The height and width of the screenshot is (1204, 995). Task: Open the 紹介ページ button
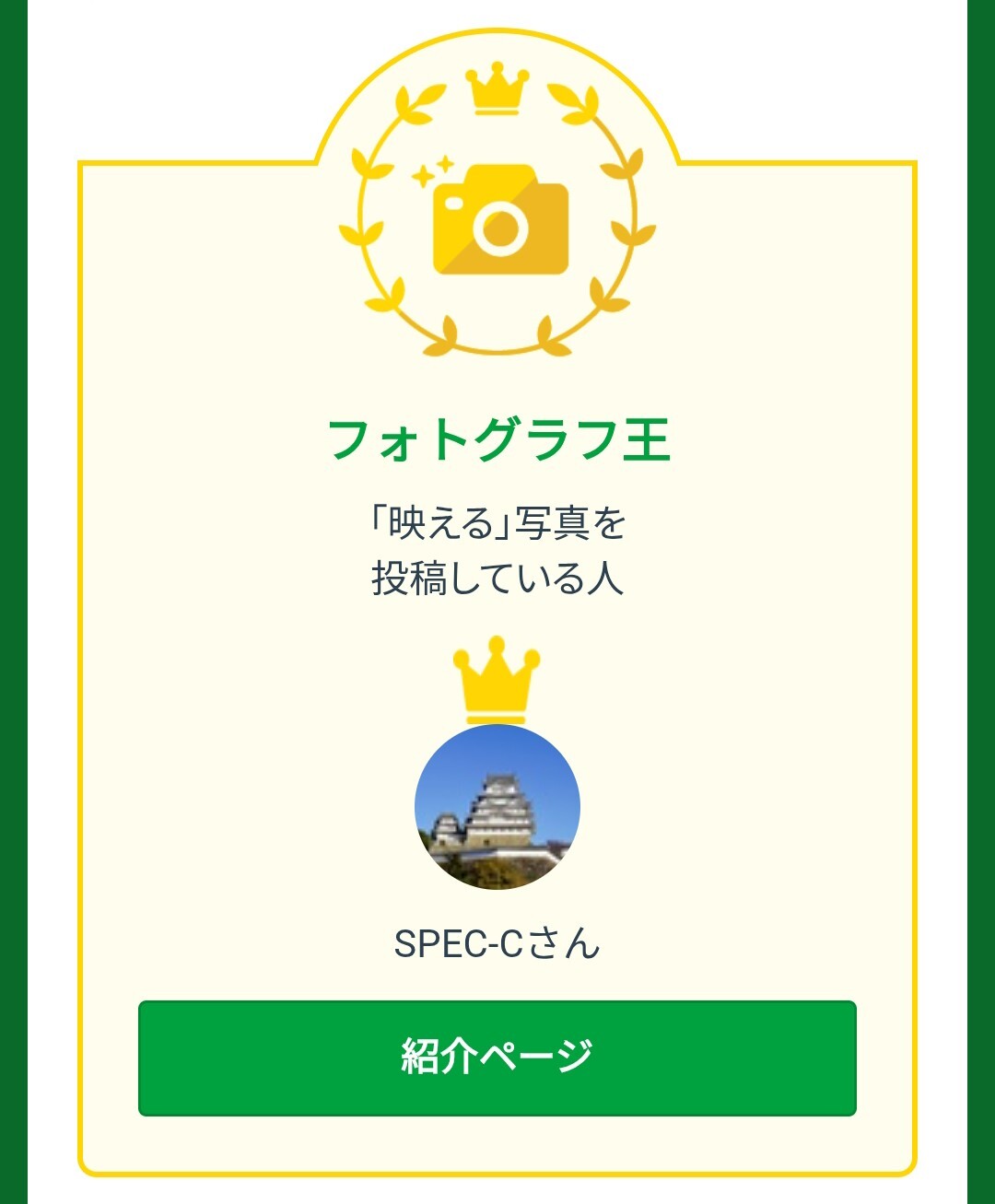point(497,1058)
